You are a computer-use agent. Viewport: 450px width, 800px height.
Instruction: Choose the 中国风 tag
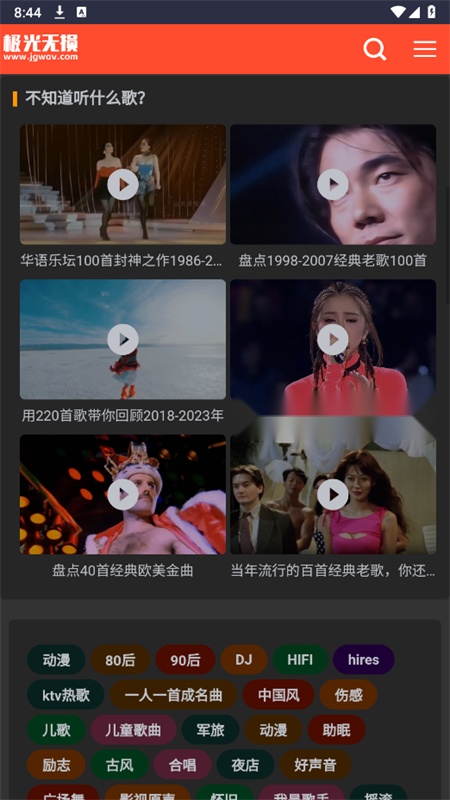coord(279,695)
